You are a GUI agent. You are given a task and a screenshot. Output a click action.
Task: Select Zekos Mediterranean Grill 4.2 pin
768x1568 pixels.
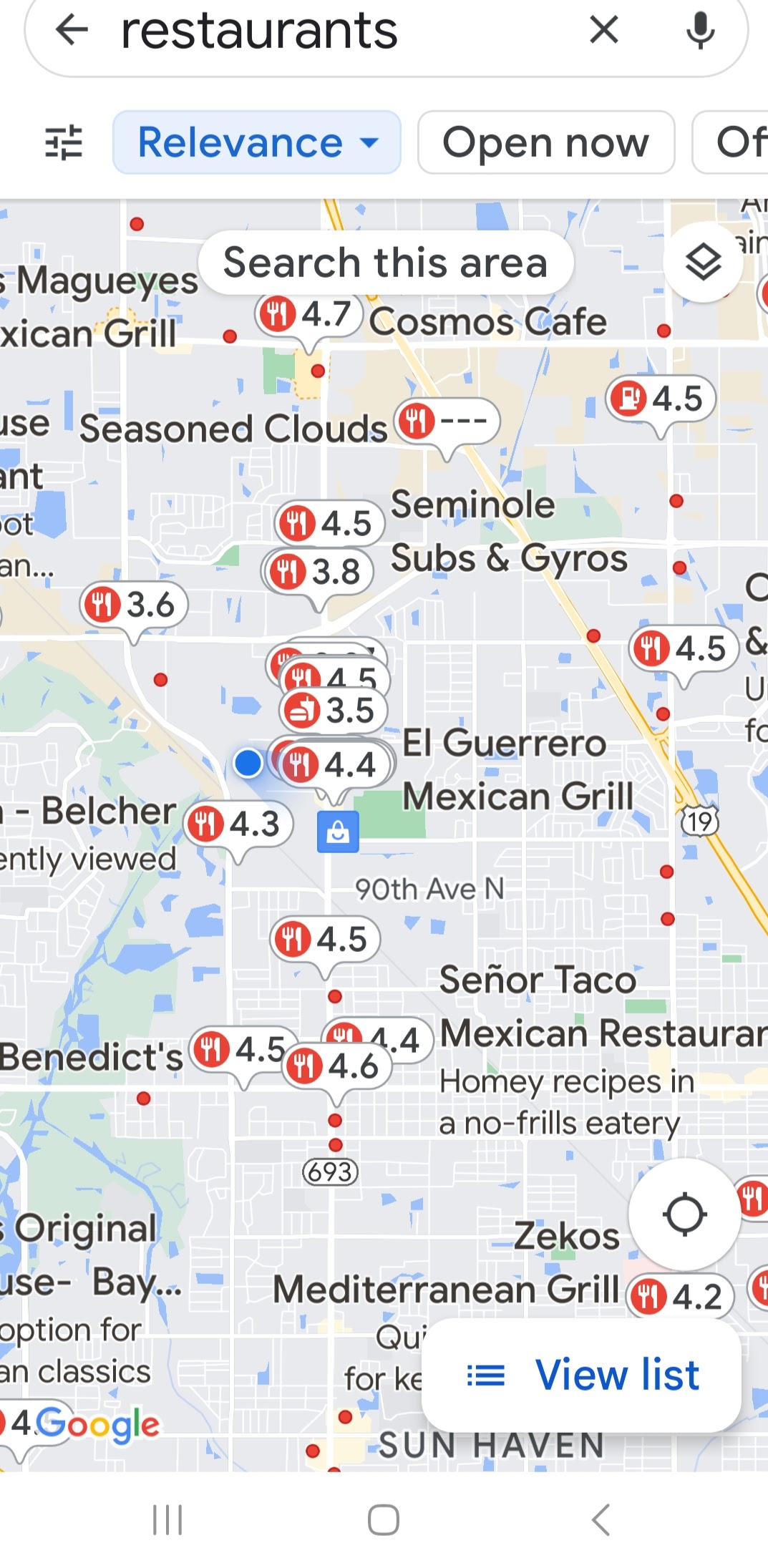[x=680, y=1296]
